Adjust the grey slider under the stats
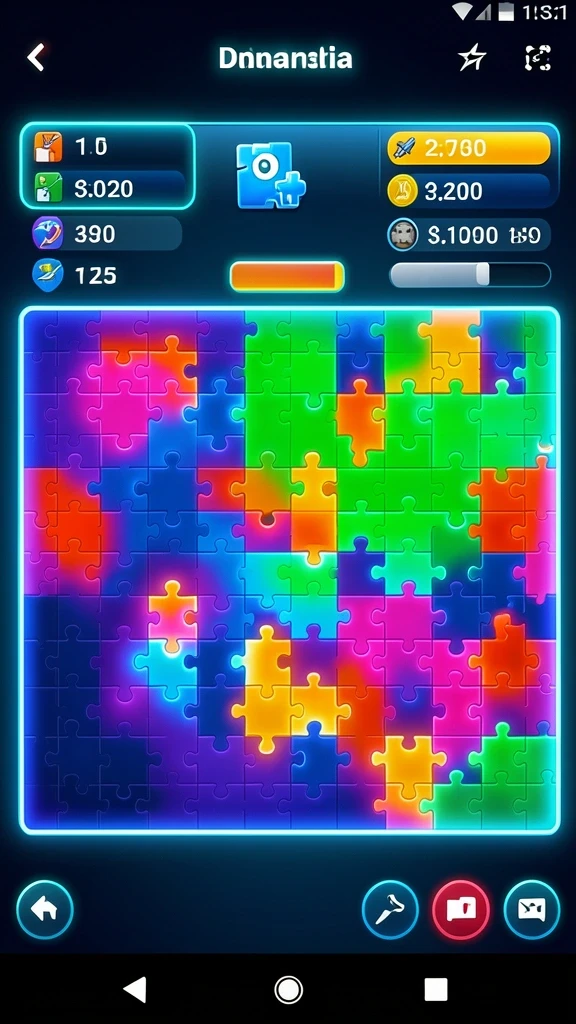This screenshot has height=1024, width=576. pyautogui.click(x=470, y=274)
